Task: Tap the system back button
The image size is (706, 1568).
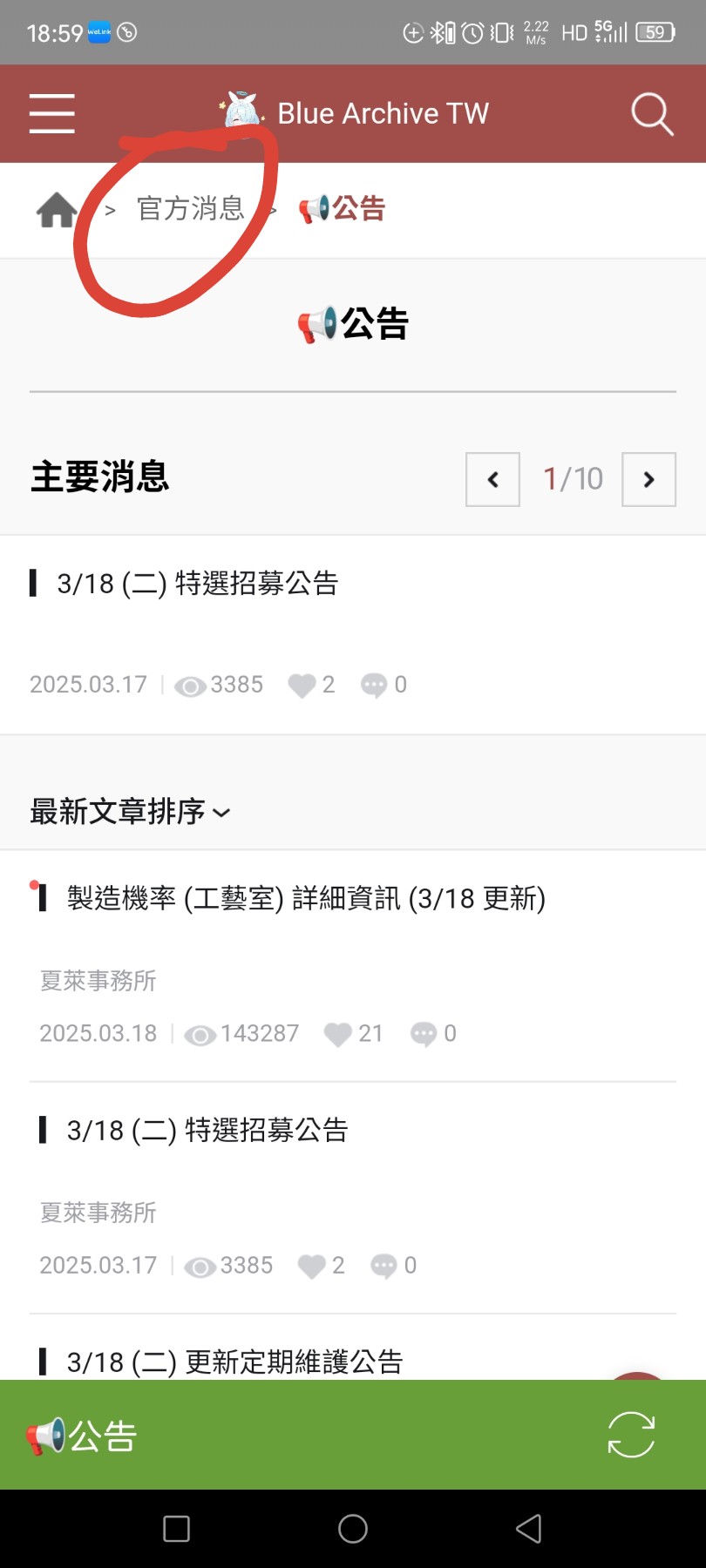Action: 529,1529
